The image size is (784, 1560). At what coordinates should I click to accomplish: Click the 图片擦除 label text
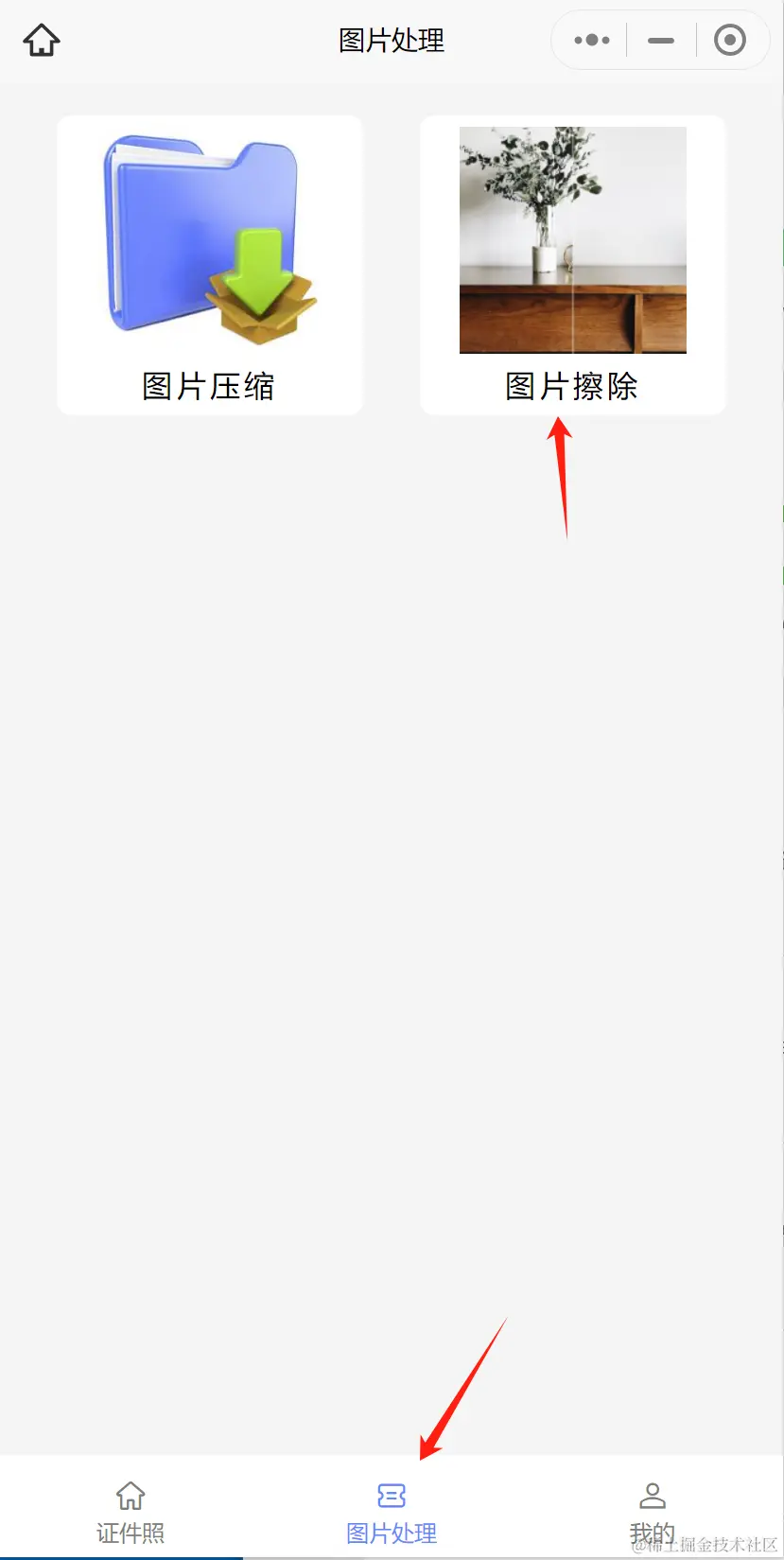tap(571, 386)
